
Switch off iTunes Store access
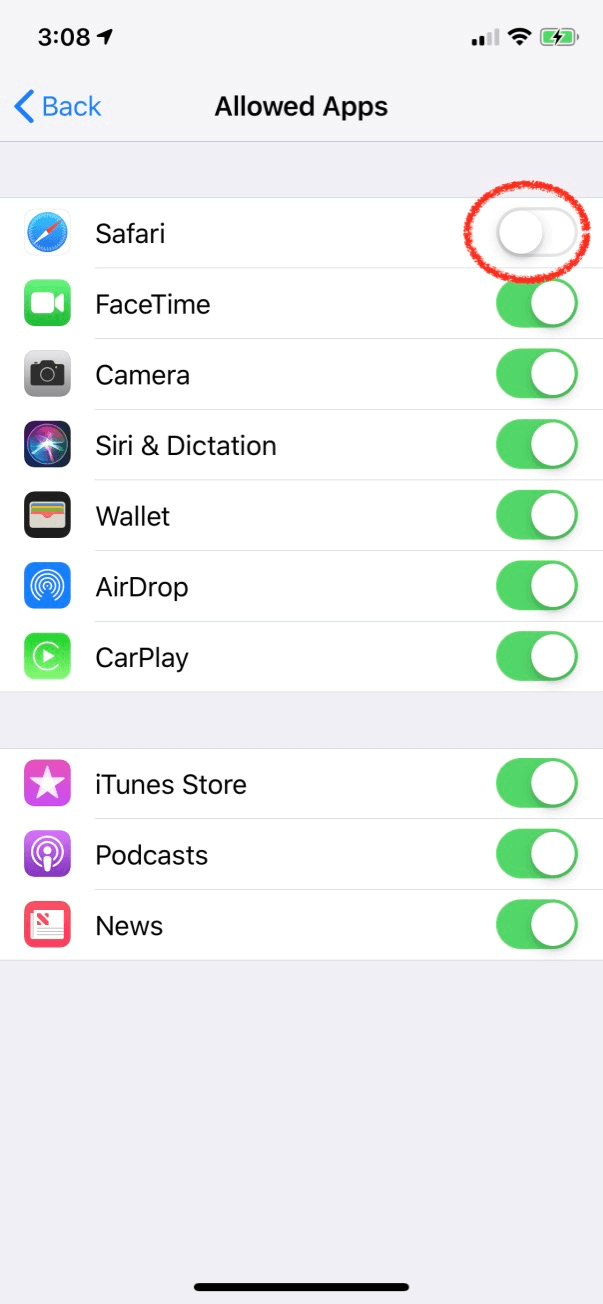tap(536, 784)
